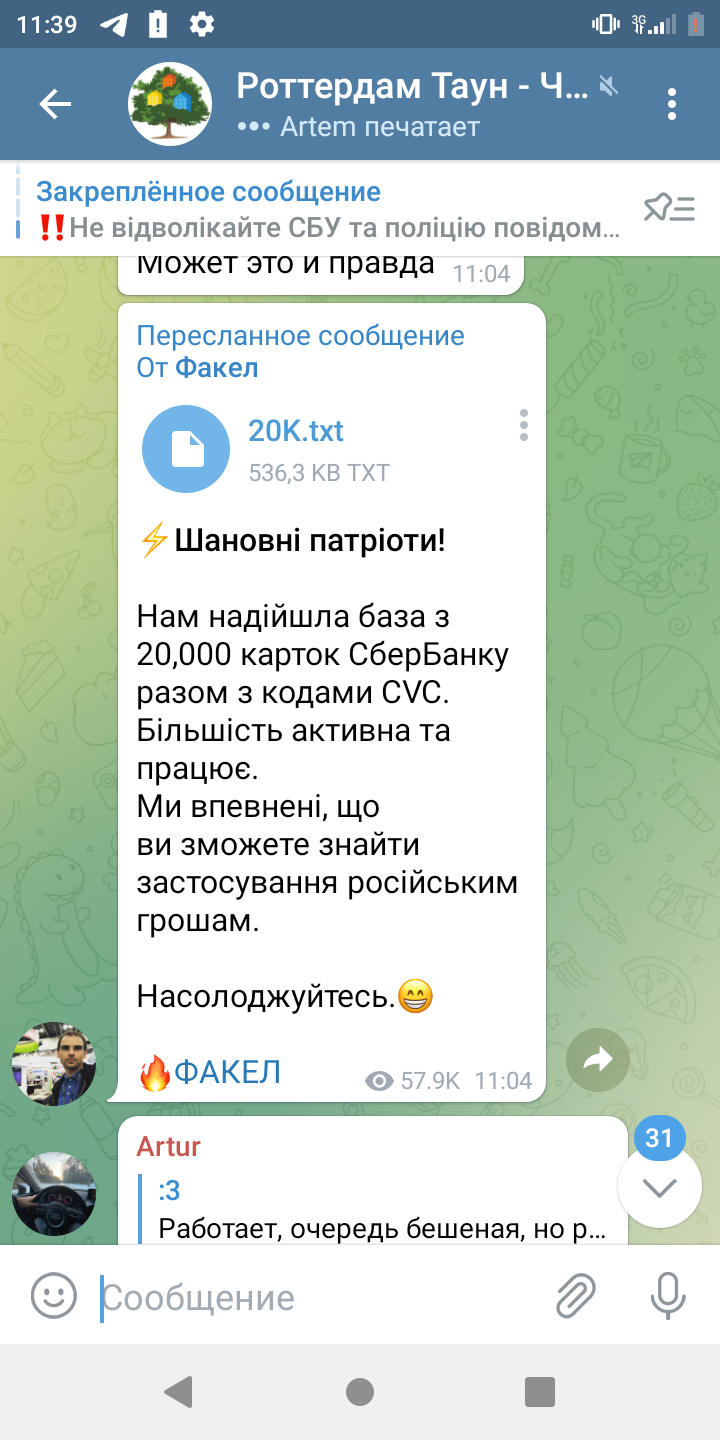Image resolution: width=720 pixels, height=1440 pixels.
Task: Open Artur's avatar with the steering wheel
Action: pyautogui.click(x=54, y=1194)
